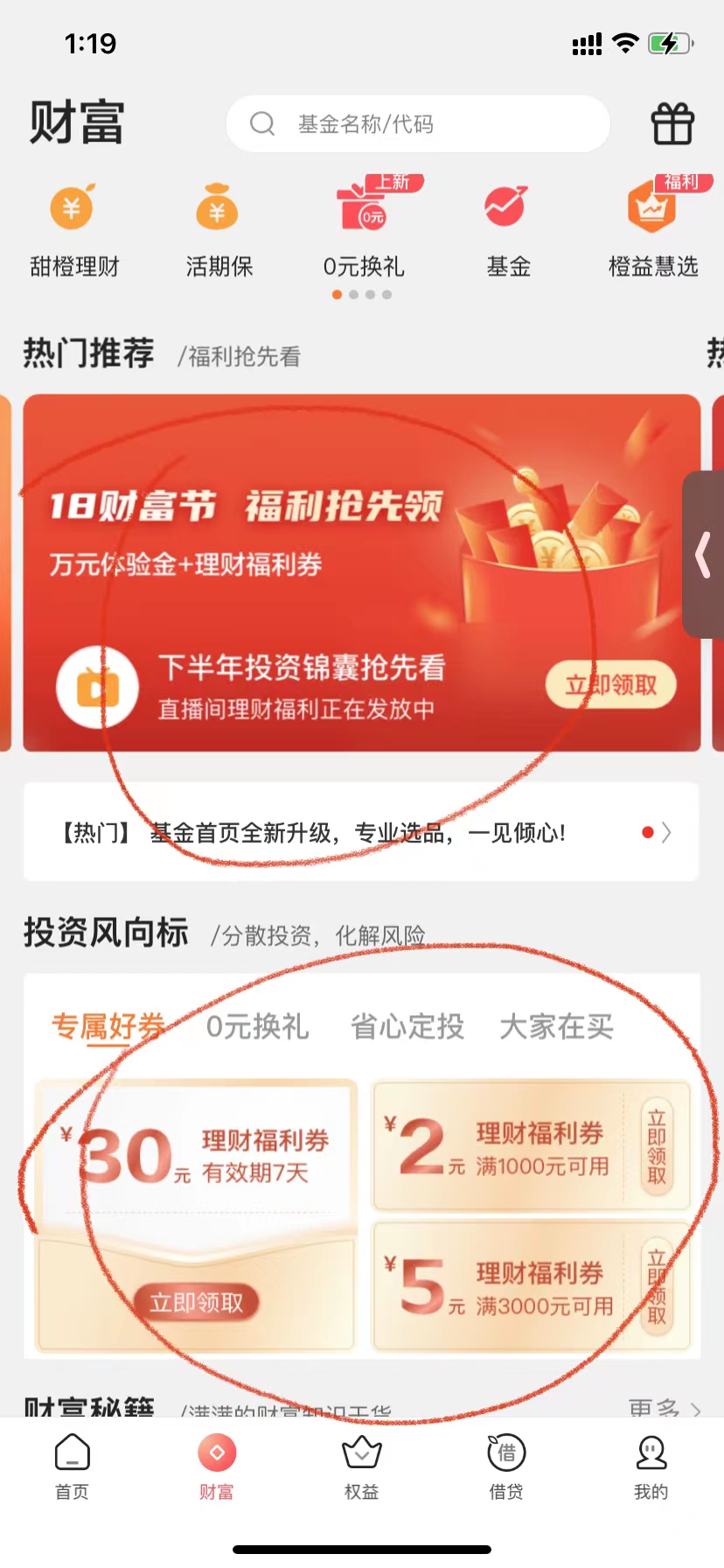Open 0元换礼 shortcut icon
Viewport: 724px width, 1568px height.
[x=364, y=206]
